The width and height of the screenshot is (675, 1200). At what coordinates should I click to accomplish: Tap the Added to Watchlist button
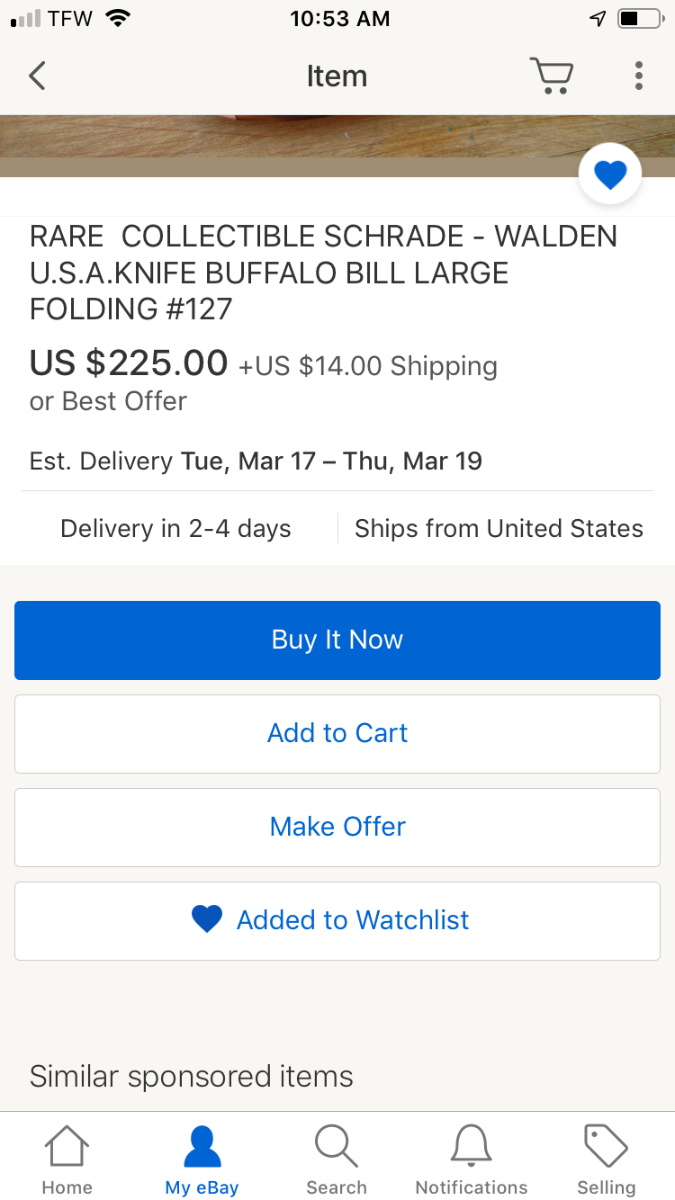(x=337, y=920)
